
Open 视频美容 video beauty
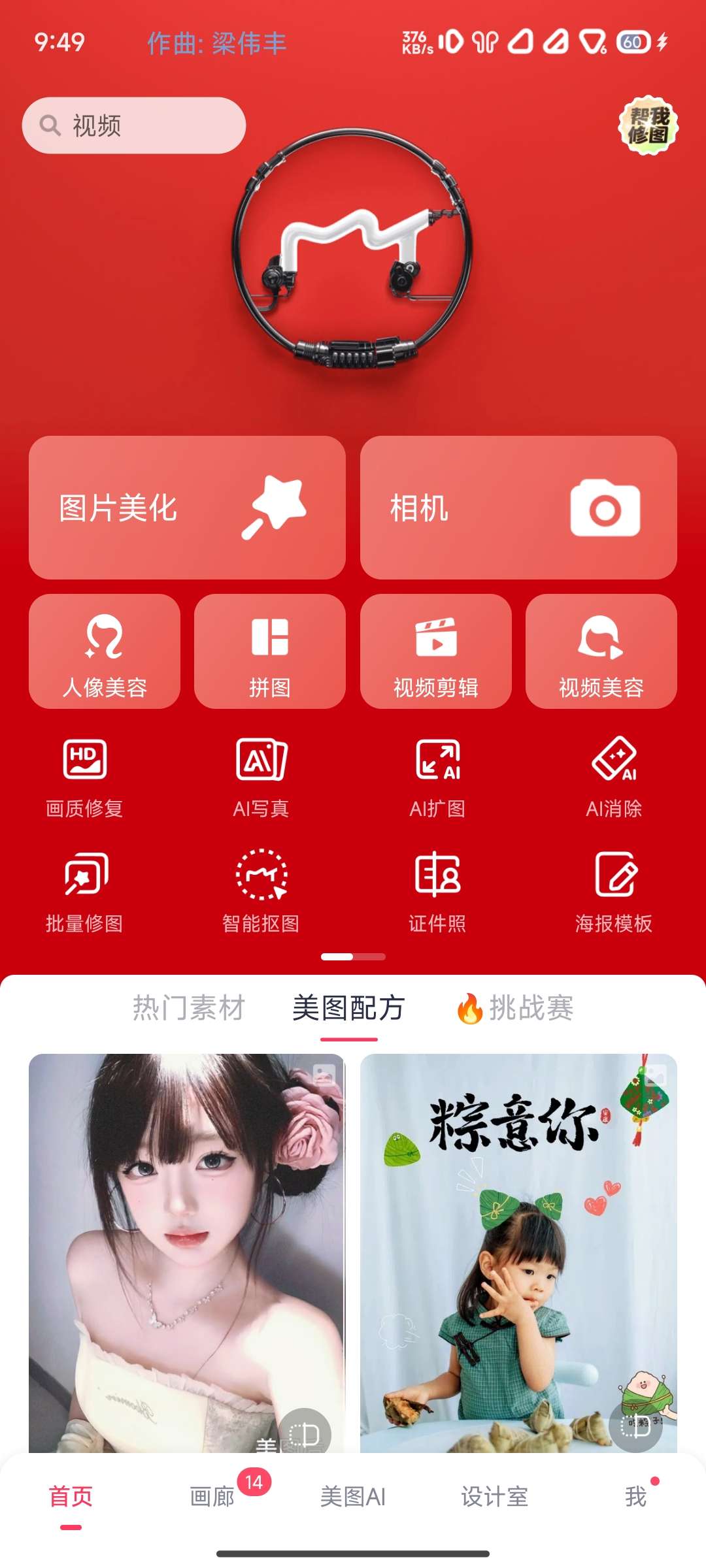point(601,651)
